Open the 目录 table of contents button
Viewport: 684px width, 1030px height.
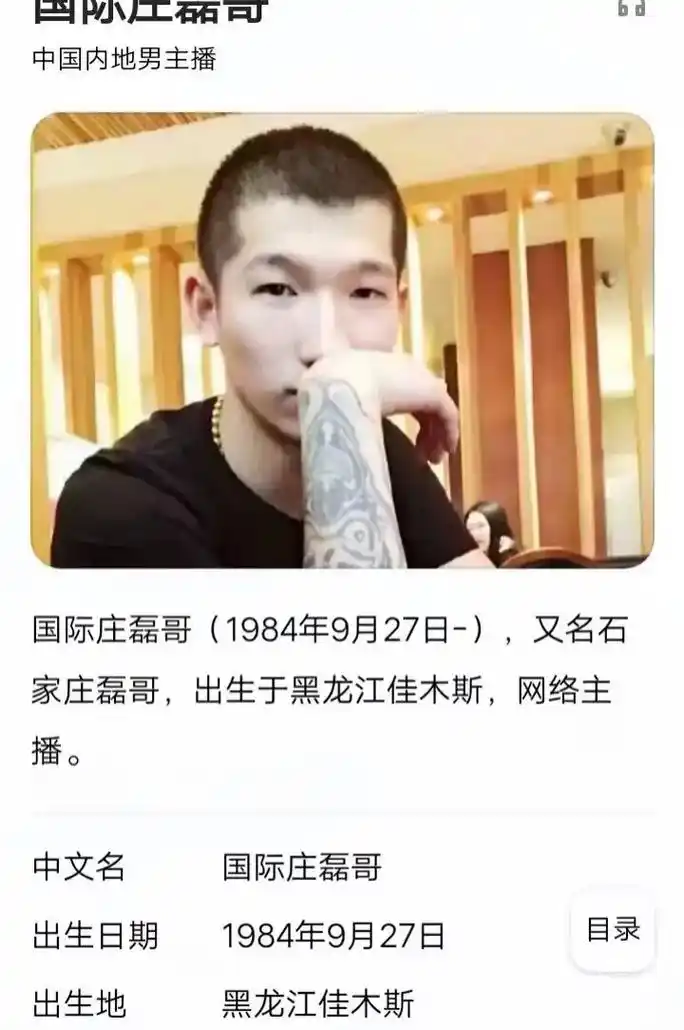tap(613, 930)
